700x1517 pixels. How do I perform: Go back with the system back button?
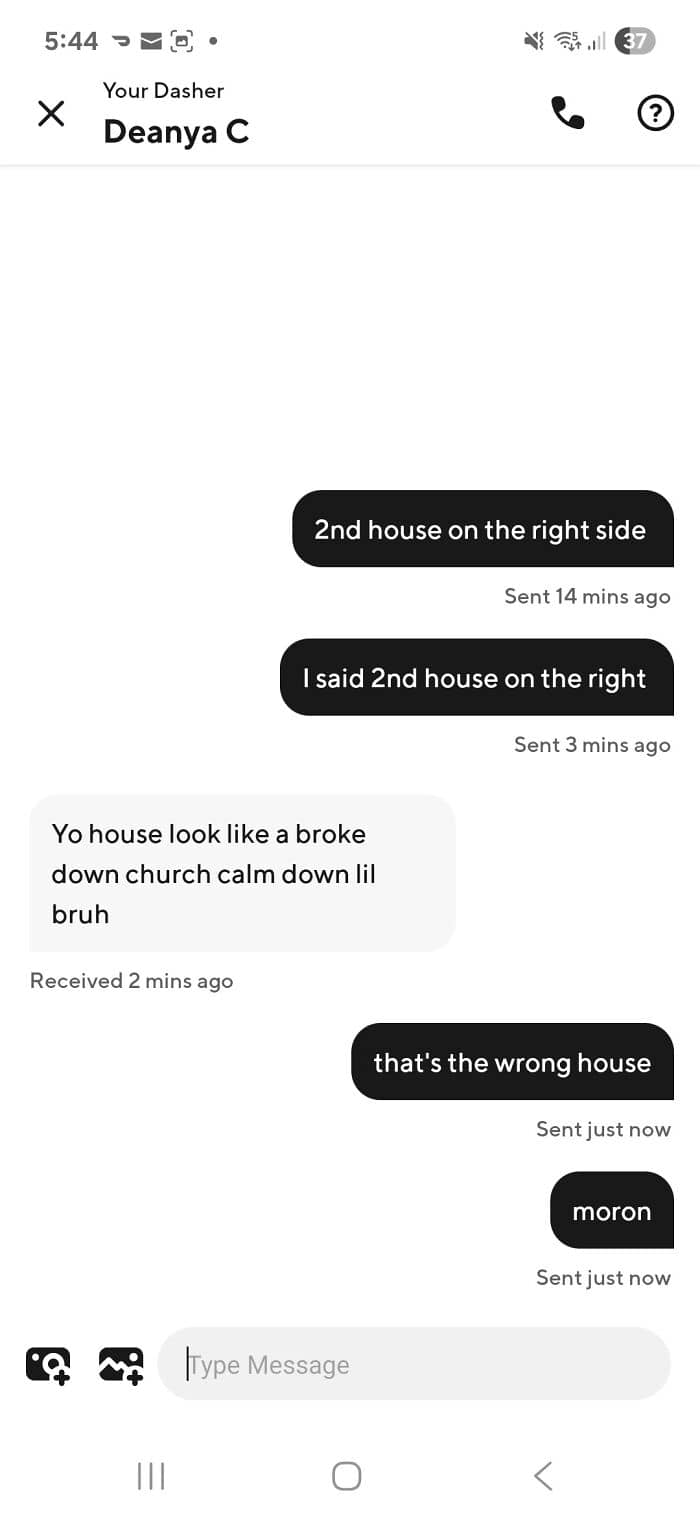(x=543, y=1475)
